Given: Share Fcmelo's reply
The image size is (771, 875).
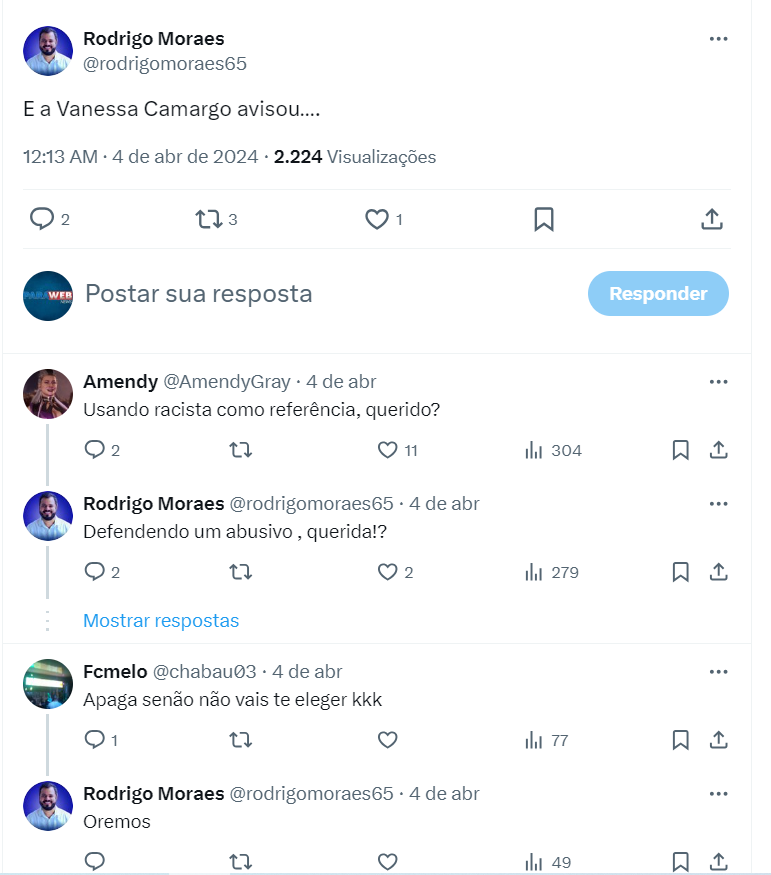Looking at the screenshot, I should click(x=718, y=741).
